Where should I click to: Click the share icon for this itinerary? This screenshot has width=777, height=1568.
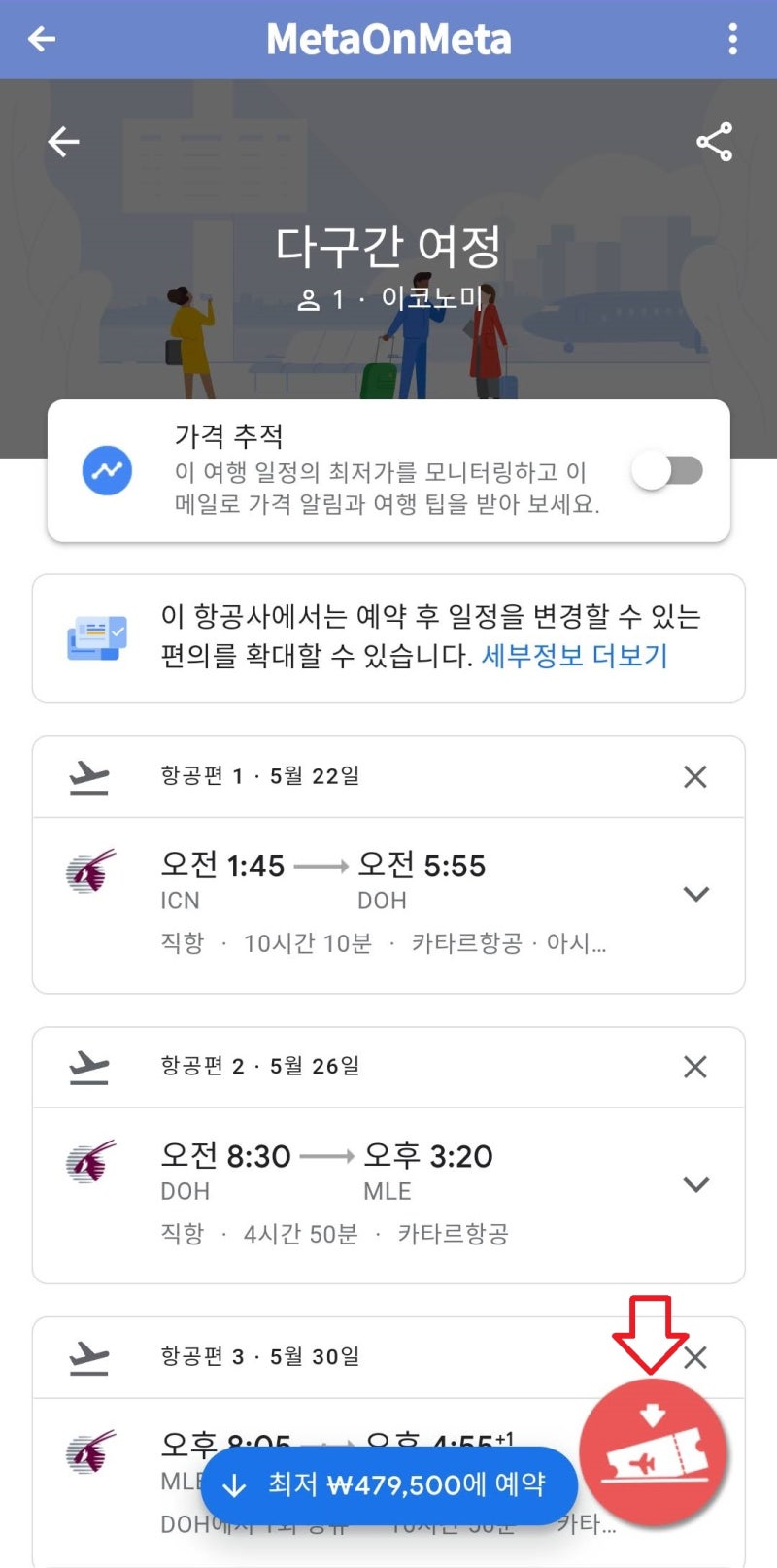click(714, 142)
